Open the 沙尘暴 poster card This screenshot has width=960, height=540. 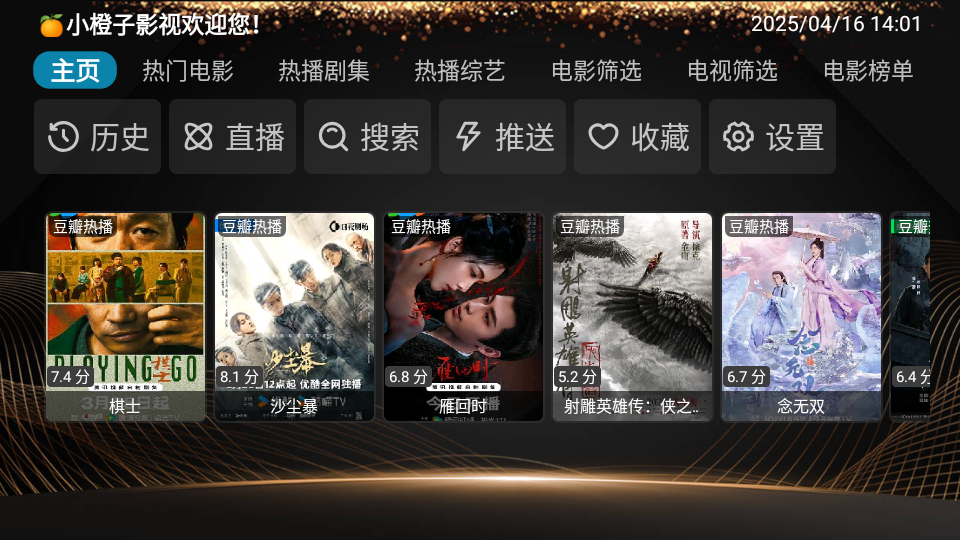(x=294, y=315)
